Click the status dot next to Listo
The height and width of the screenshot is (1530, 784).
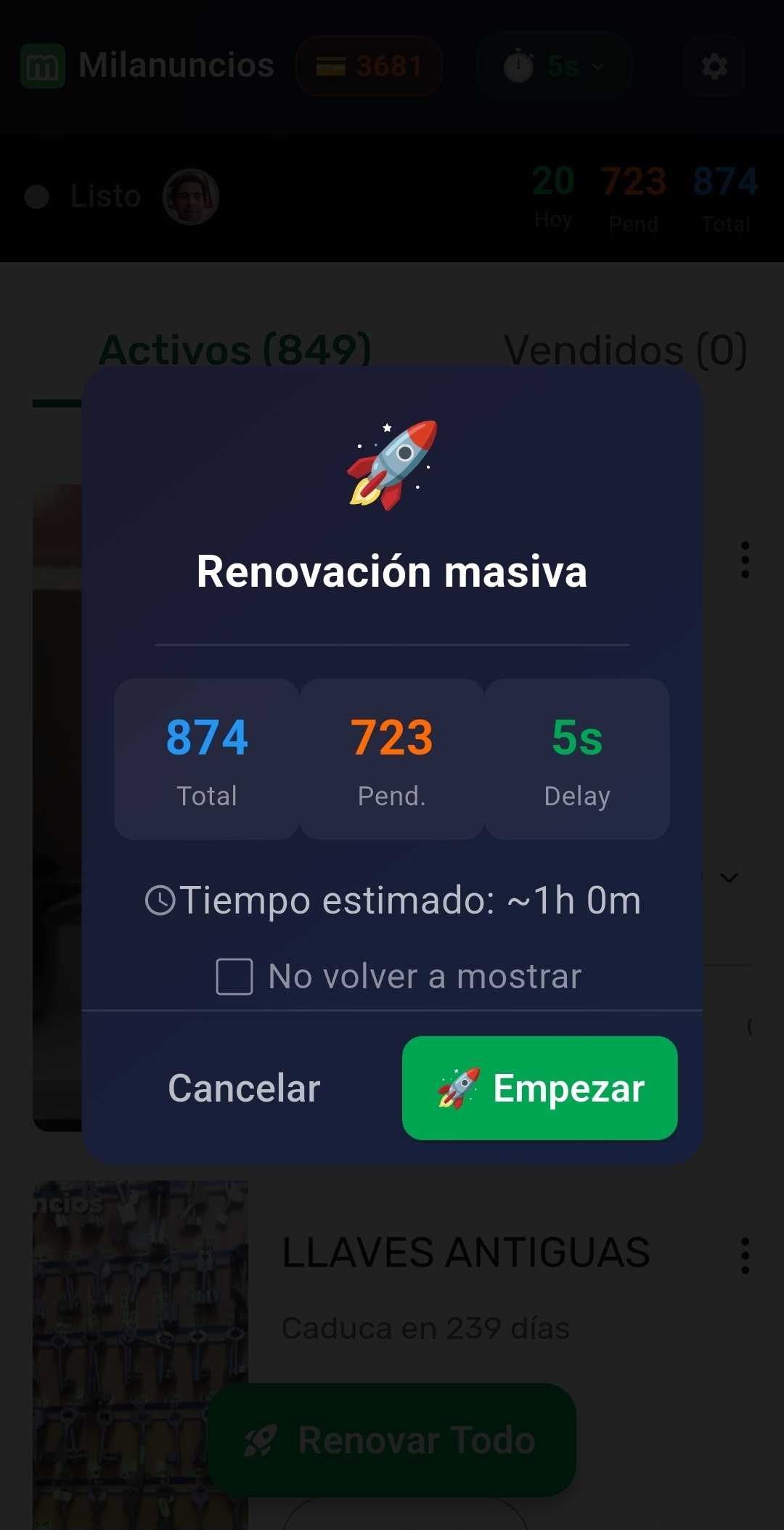pyautogui.click(x=36, y=196)
